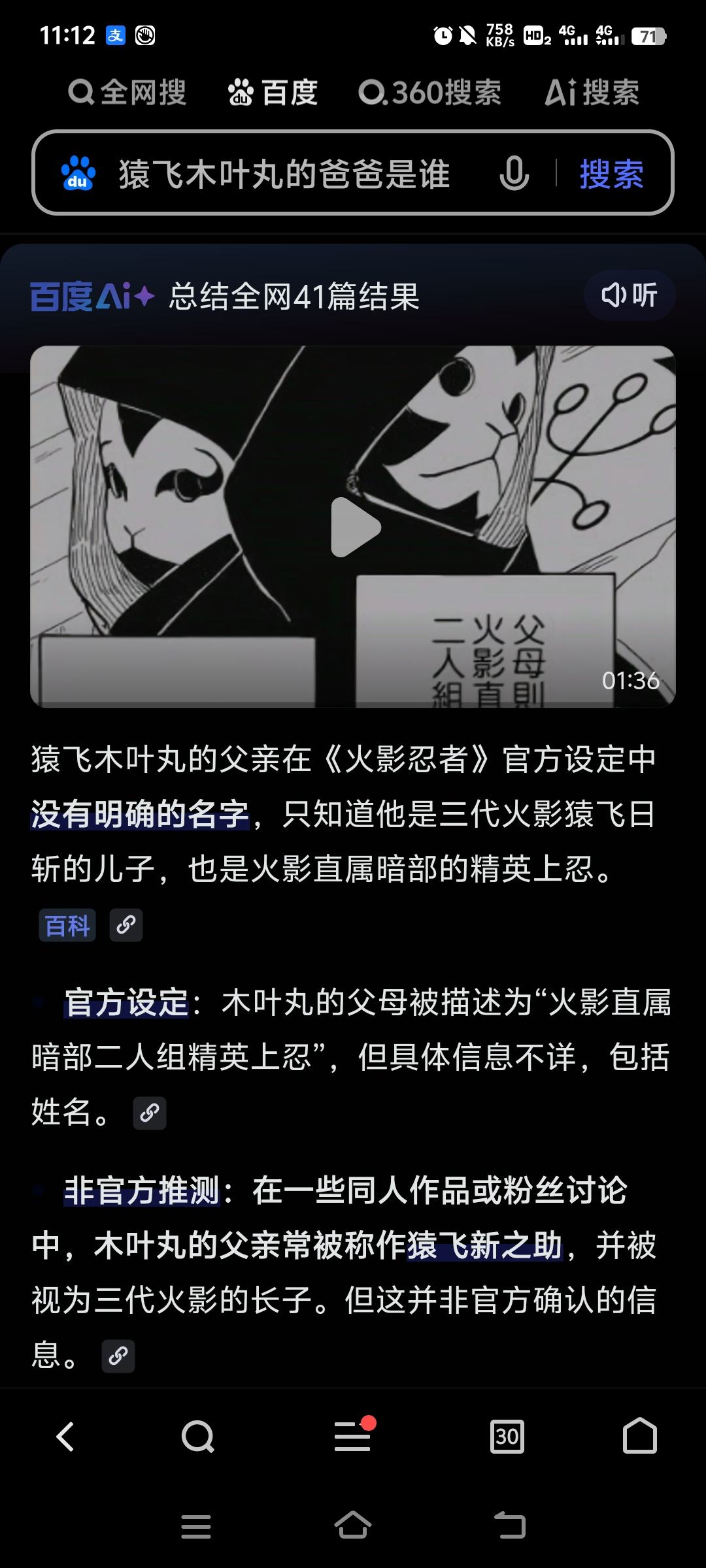706x1568 pixels.
Task: Tap the blue 搜索 button
Action: tap(611, 174)
